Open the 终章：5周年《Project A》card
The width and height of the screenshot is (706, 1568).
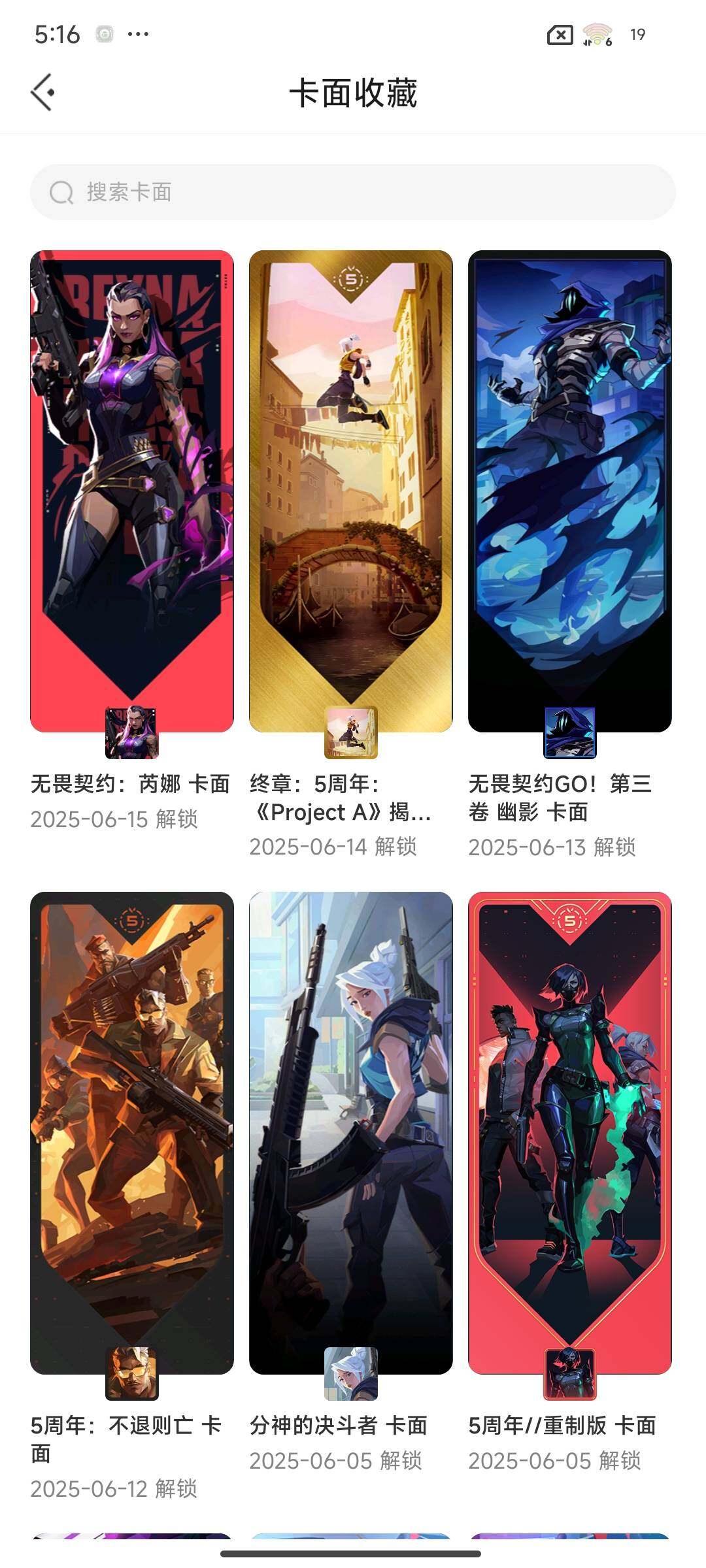click(x=351, y=491)
